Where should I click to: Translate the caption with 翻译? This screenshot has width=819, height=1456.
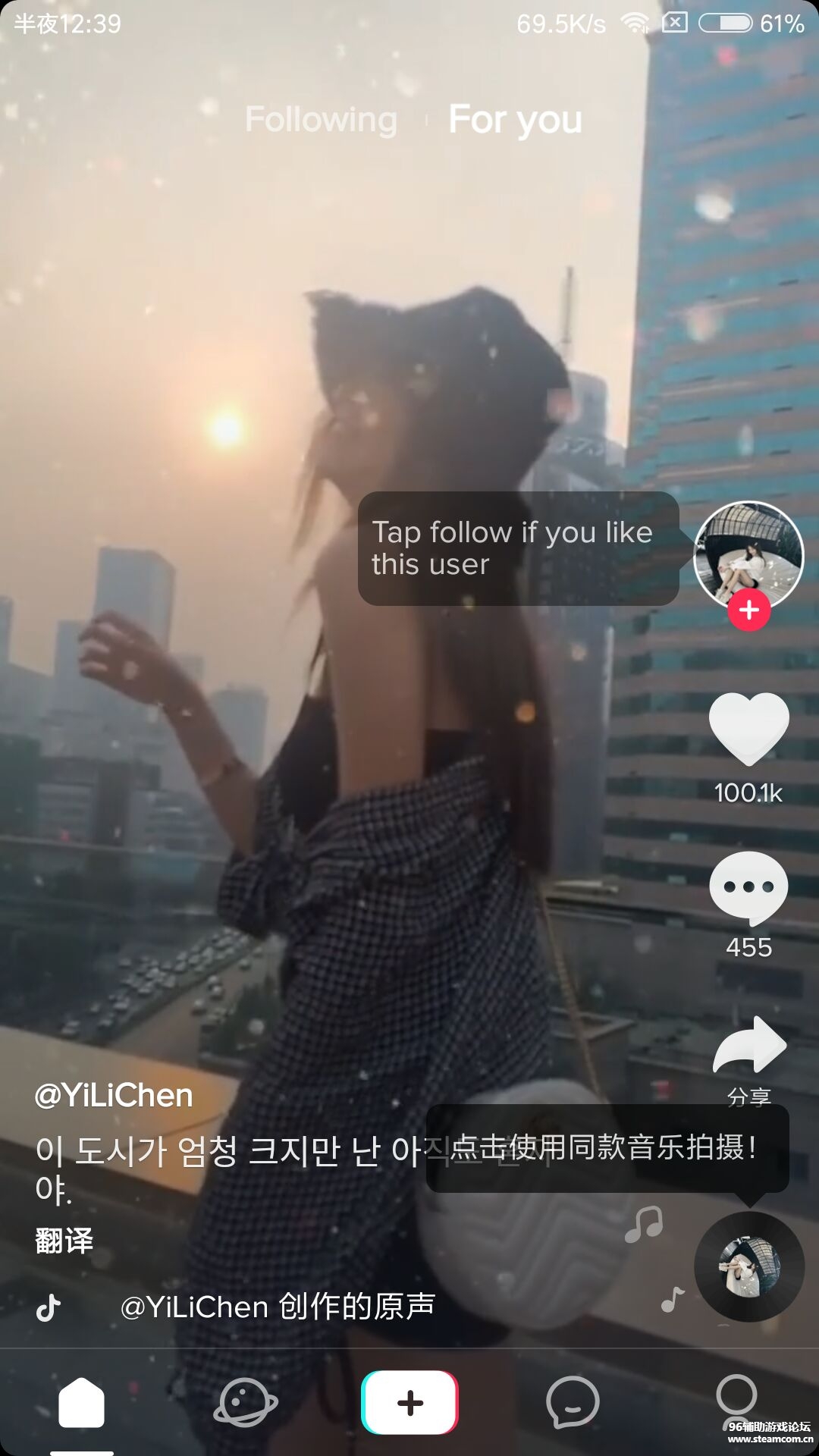pyautogui.click(x=64, y=1241)
